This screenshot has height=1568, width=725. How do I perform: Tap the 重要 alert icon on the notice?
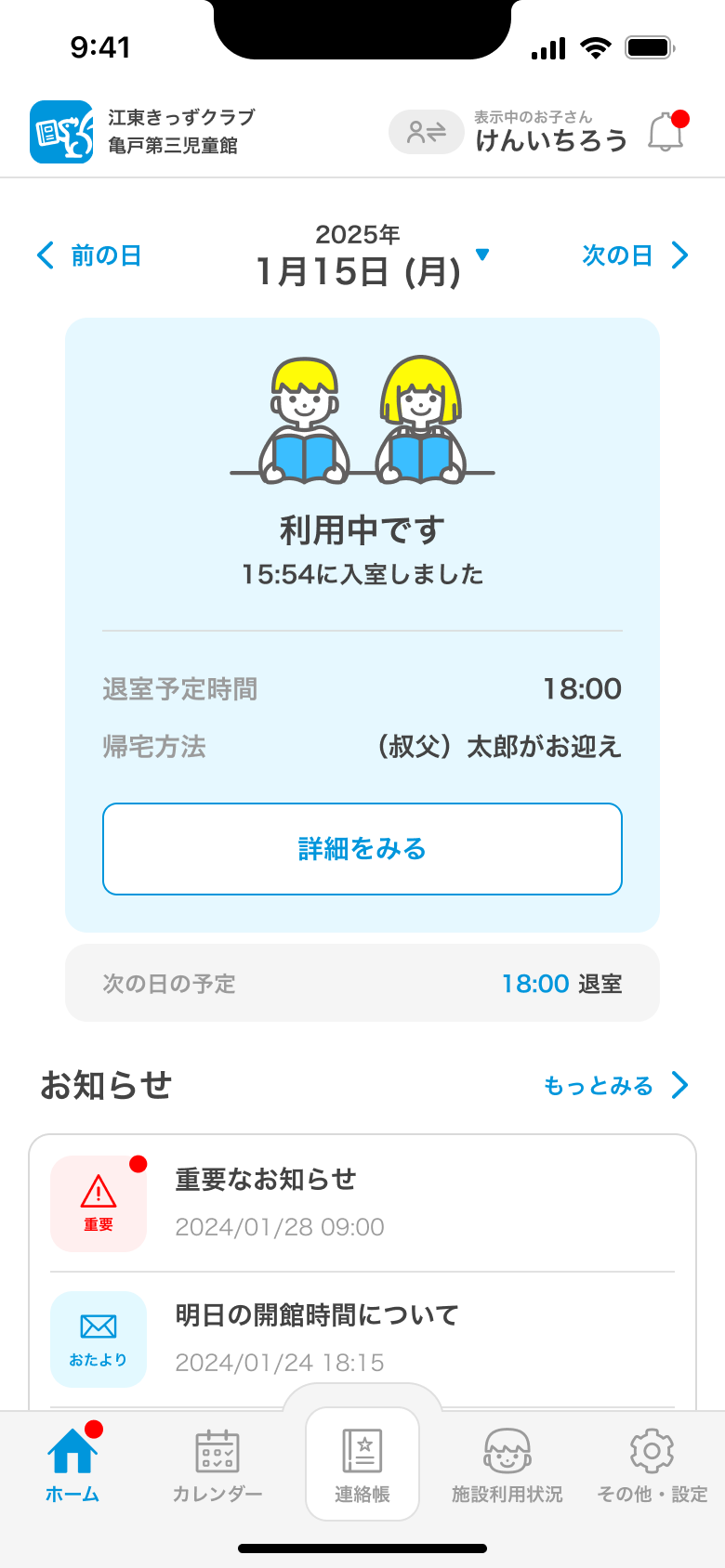(x=99, y=1203)
